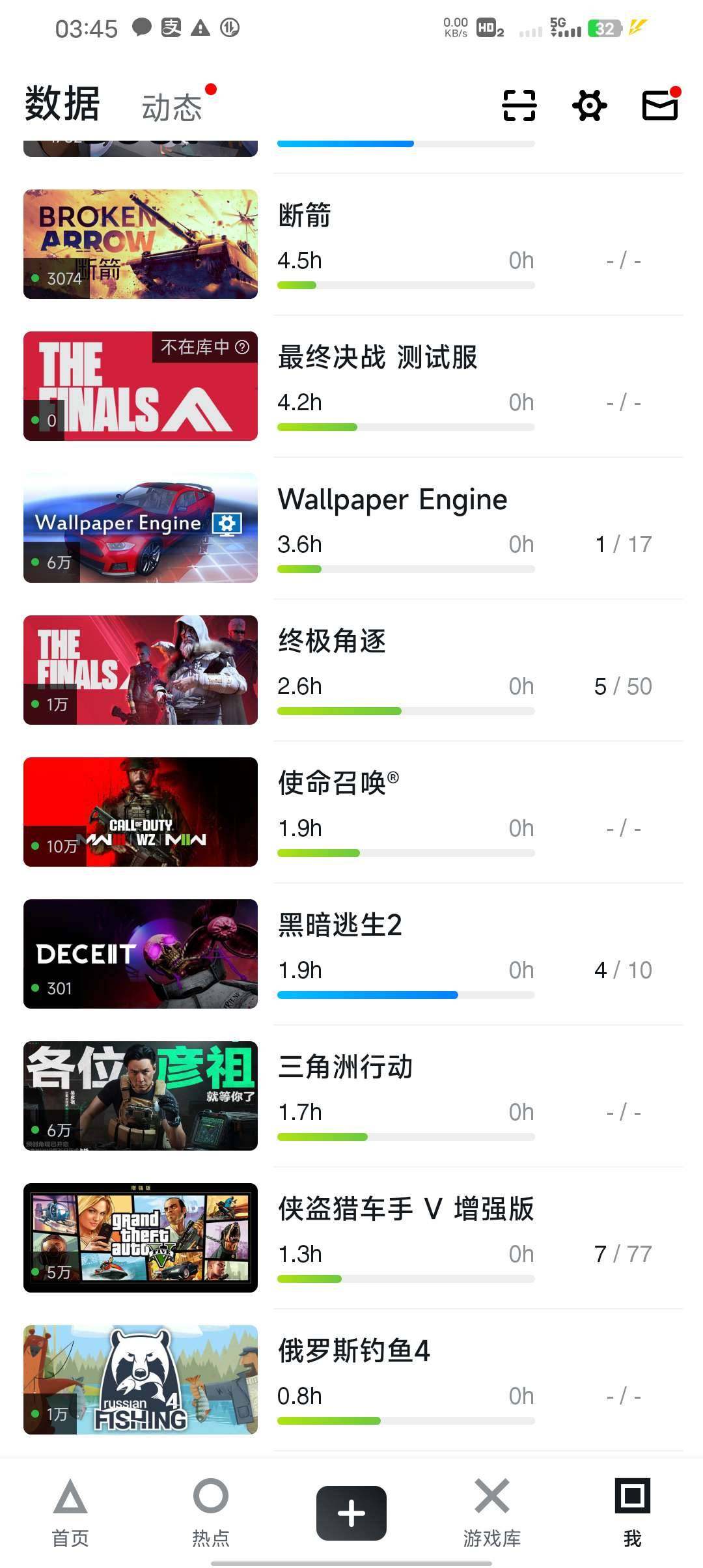
Task: Tap the blue progress bar of 黑暗逃生2
Action: pos(367,994)
